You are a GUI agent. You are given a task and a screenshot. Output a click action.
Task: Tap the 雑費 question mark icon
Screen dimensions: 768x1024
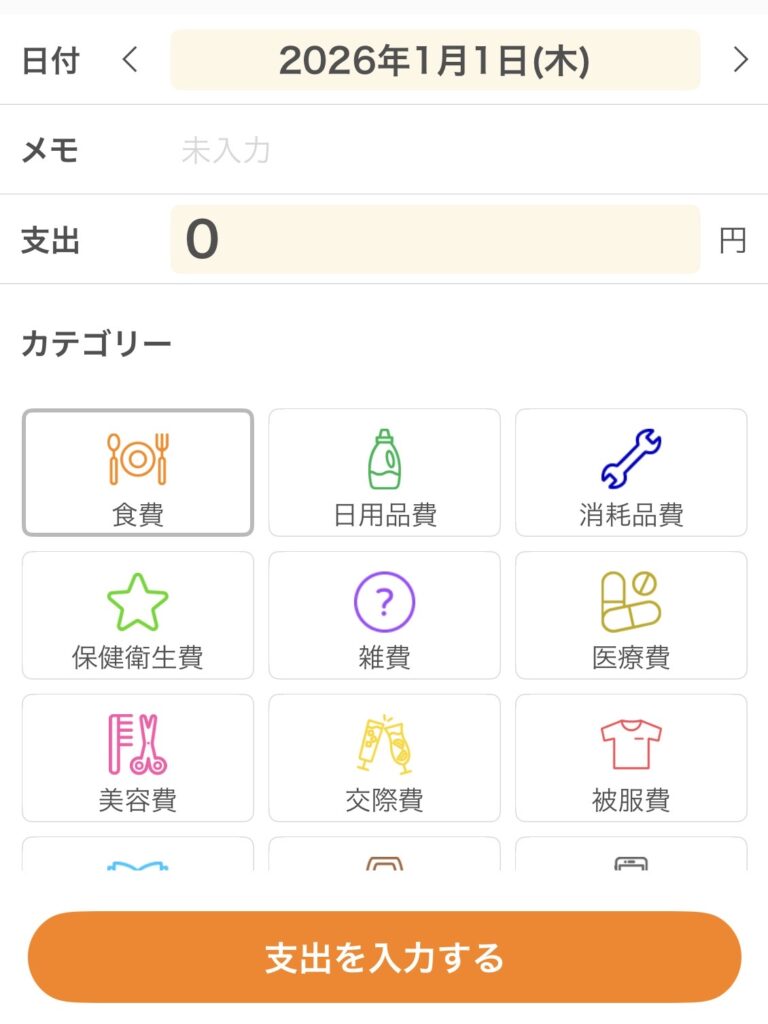383,599
